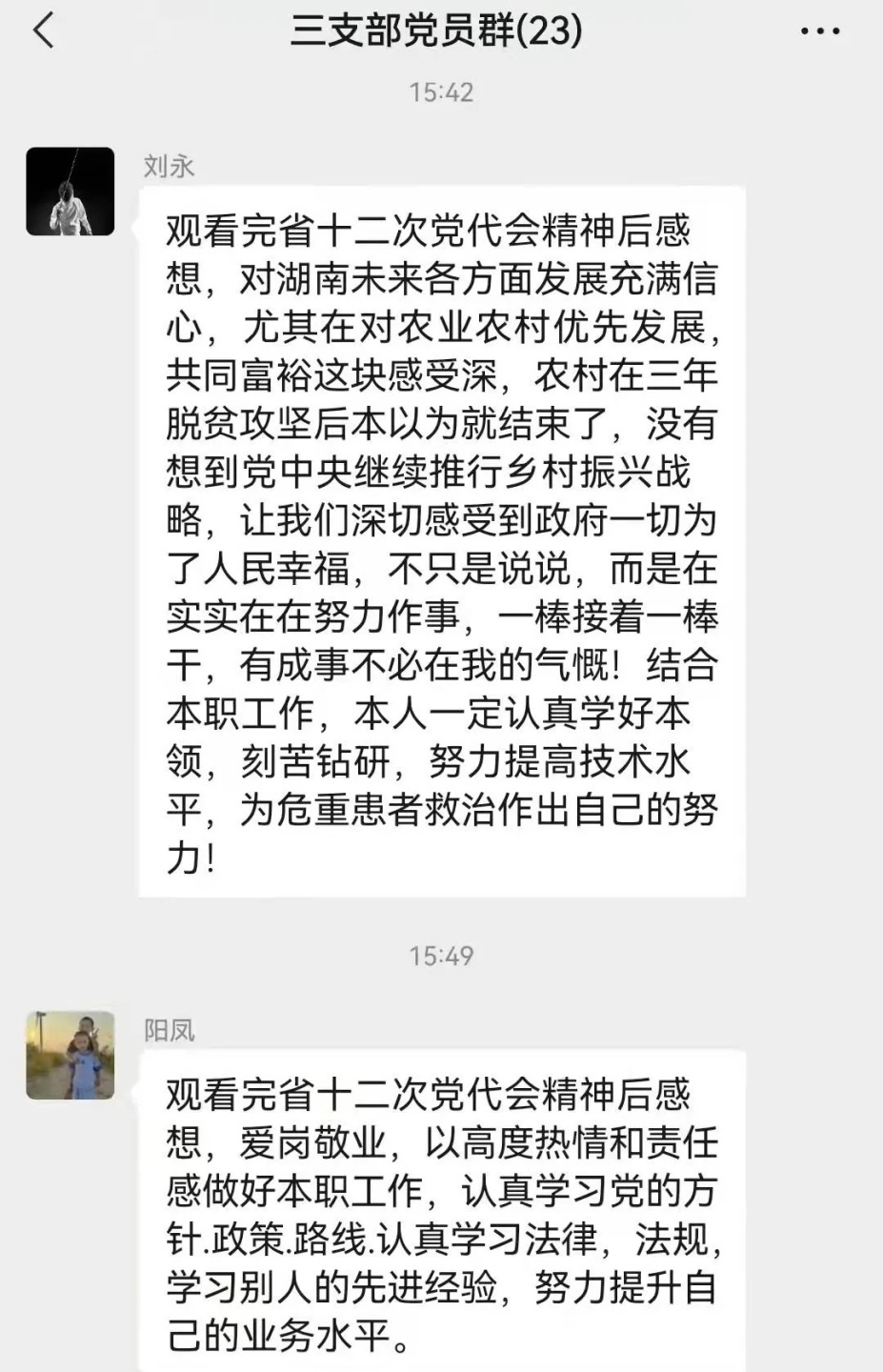Image resolution: width=883 pixels, height=1372 pixels.
Task: Open 阳凤's profile avatar
Action: [70, 1056]
